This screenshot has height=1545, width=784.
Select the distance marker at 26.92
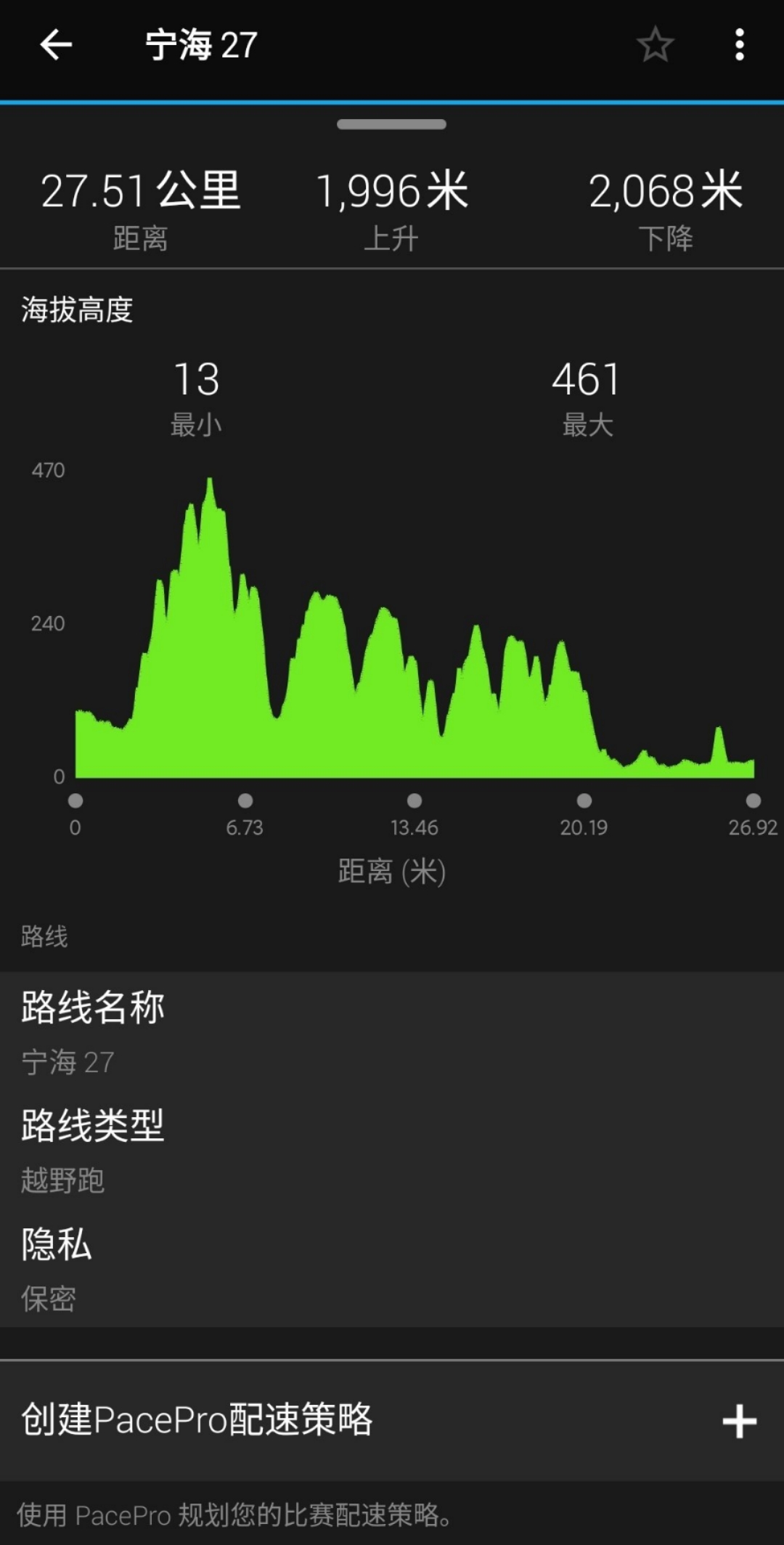coord(753,801)
